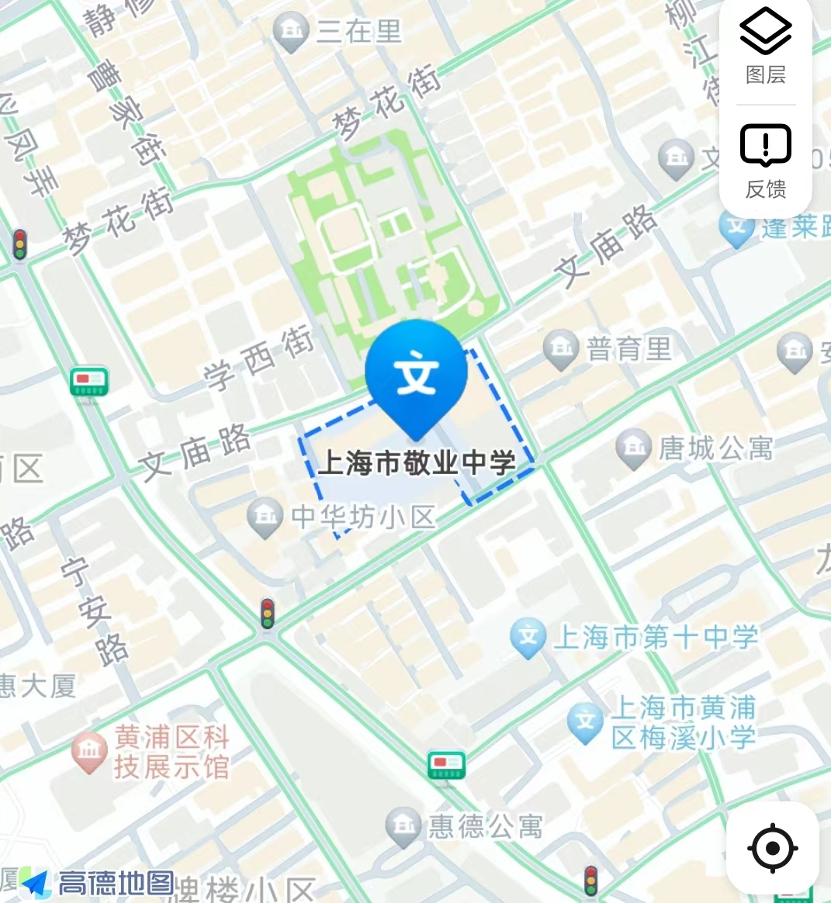Click the 中华坊小区 residential marker
832x904 pixels.
[x=264, y=515]
